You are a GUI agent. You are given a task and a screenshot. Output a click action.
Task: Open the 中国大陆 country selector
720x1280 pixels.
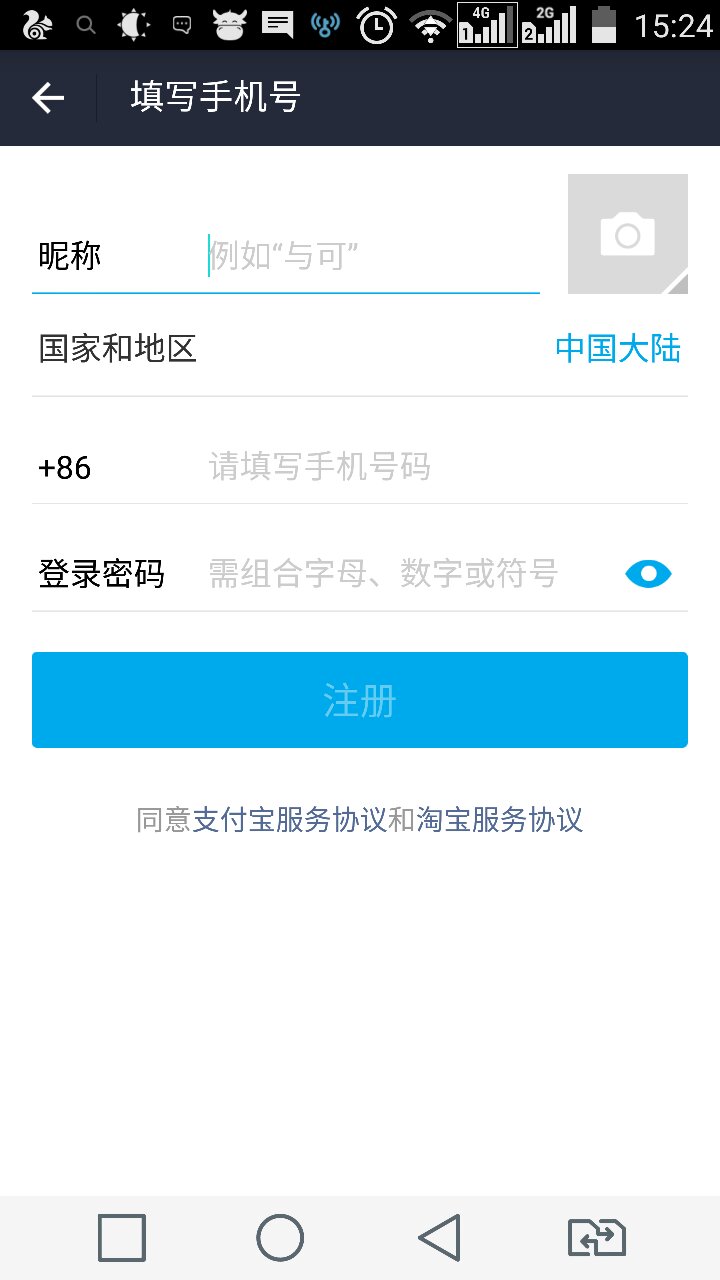(x=617, y=347)
